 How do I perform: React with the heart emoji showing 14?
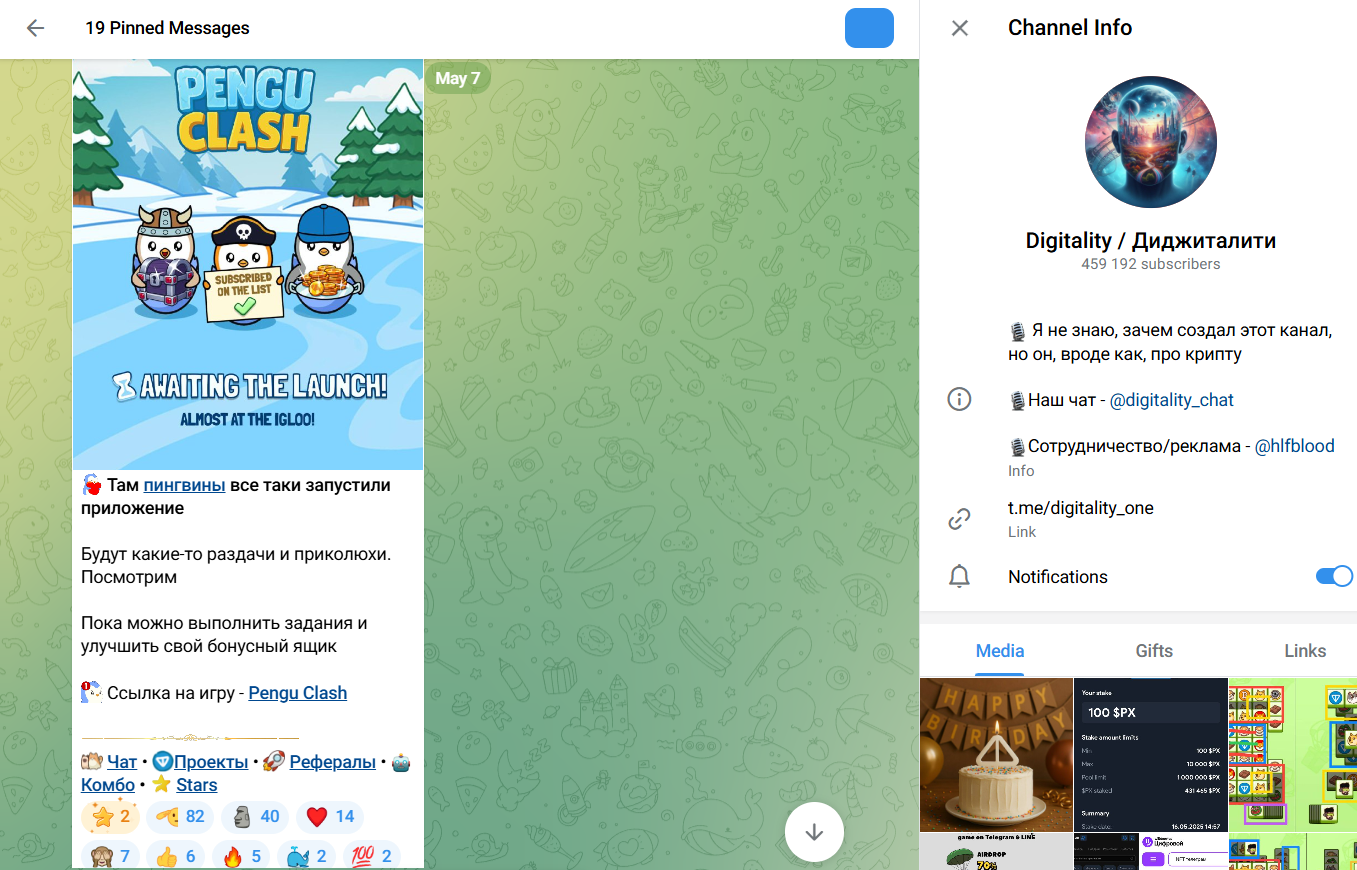pos(330,816)
